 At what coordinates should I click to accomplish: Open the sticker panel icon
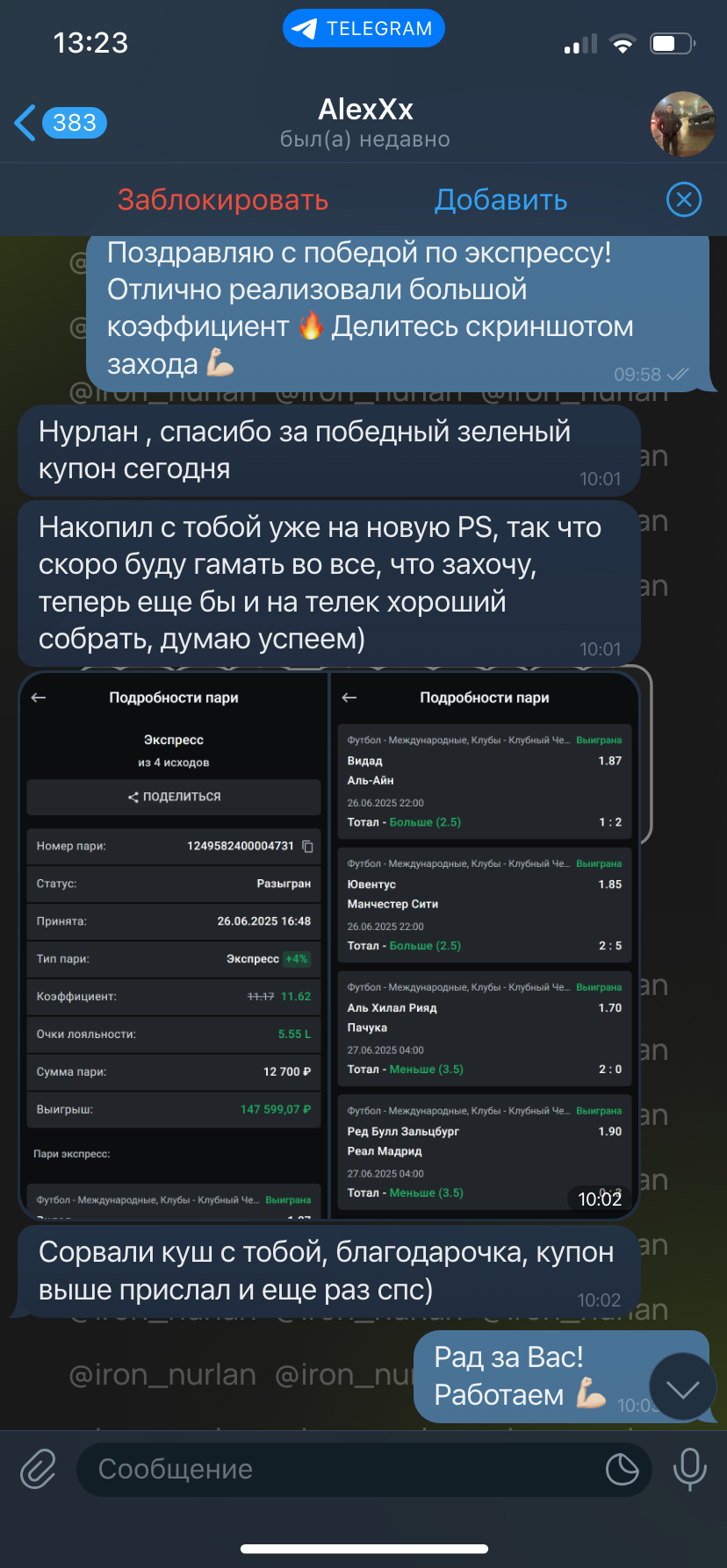pyautogui.click(x=622, y=1469)
